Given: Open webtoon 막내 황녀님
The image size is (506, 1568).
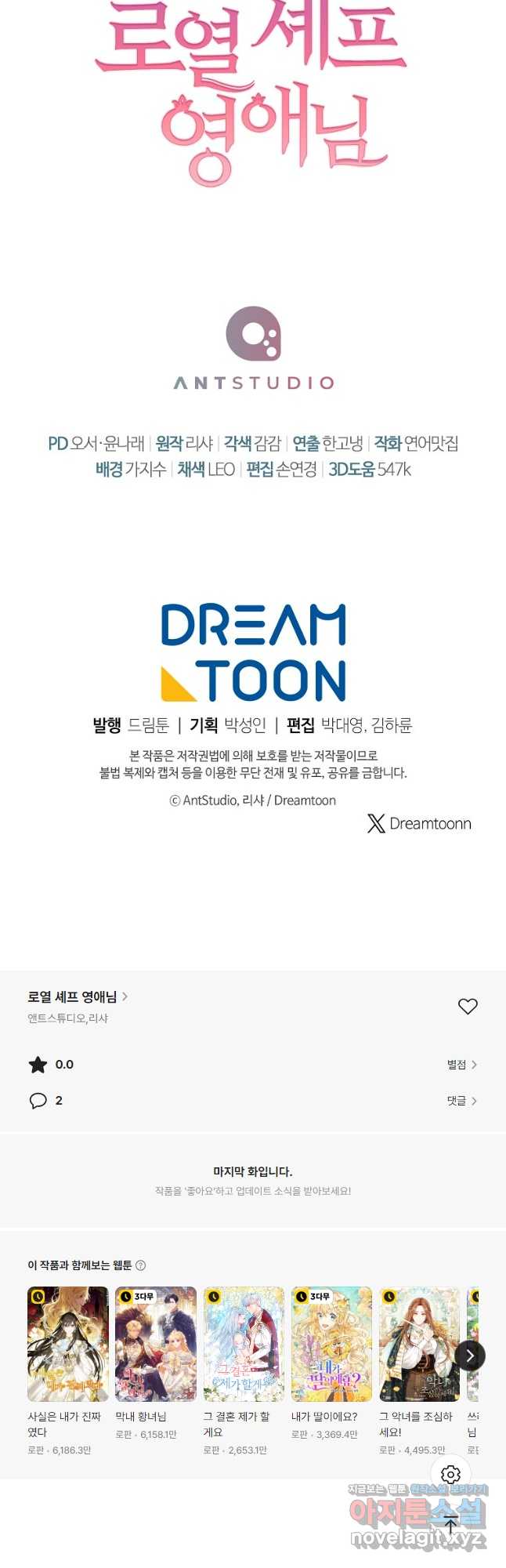Looking at the screenshot, I should [156, 1344].
